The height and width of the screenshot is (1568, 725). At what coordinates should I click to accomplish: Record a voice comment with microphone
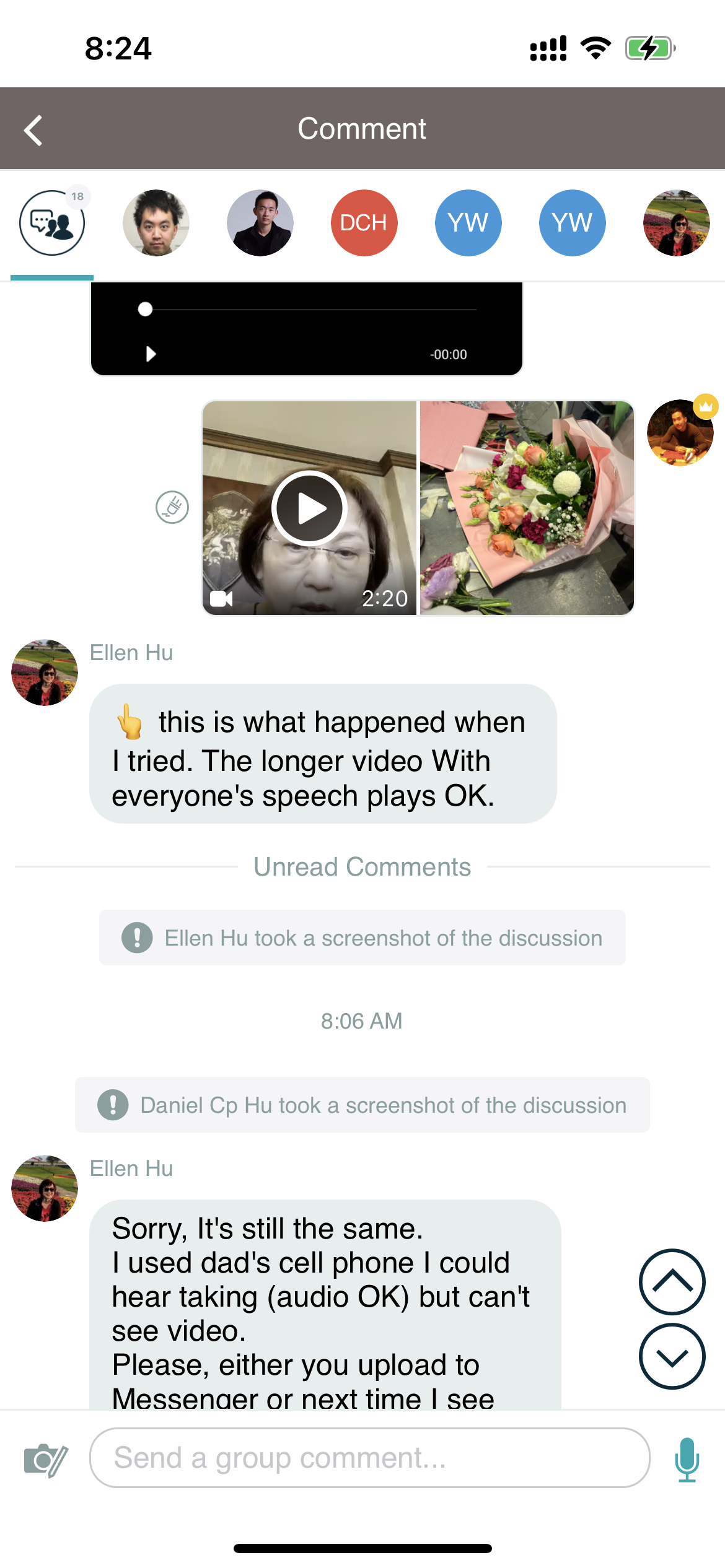pyautogui.click(x=687, y=1460)
